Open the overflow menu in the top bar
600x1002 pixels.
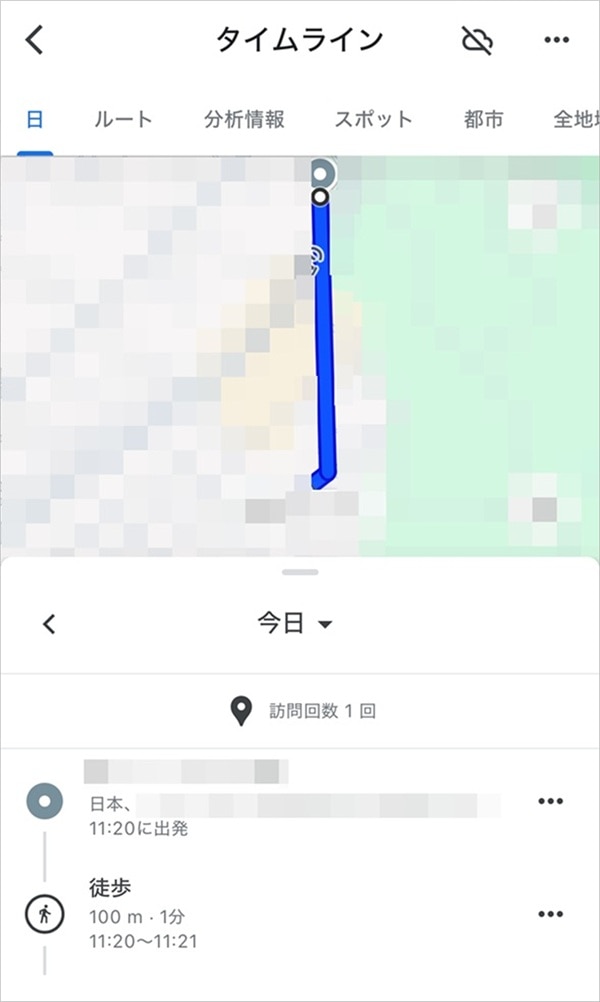[x=556, y=40]
